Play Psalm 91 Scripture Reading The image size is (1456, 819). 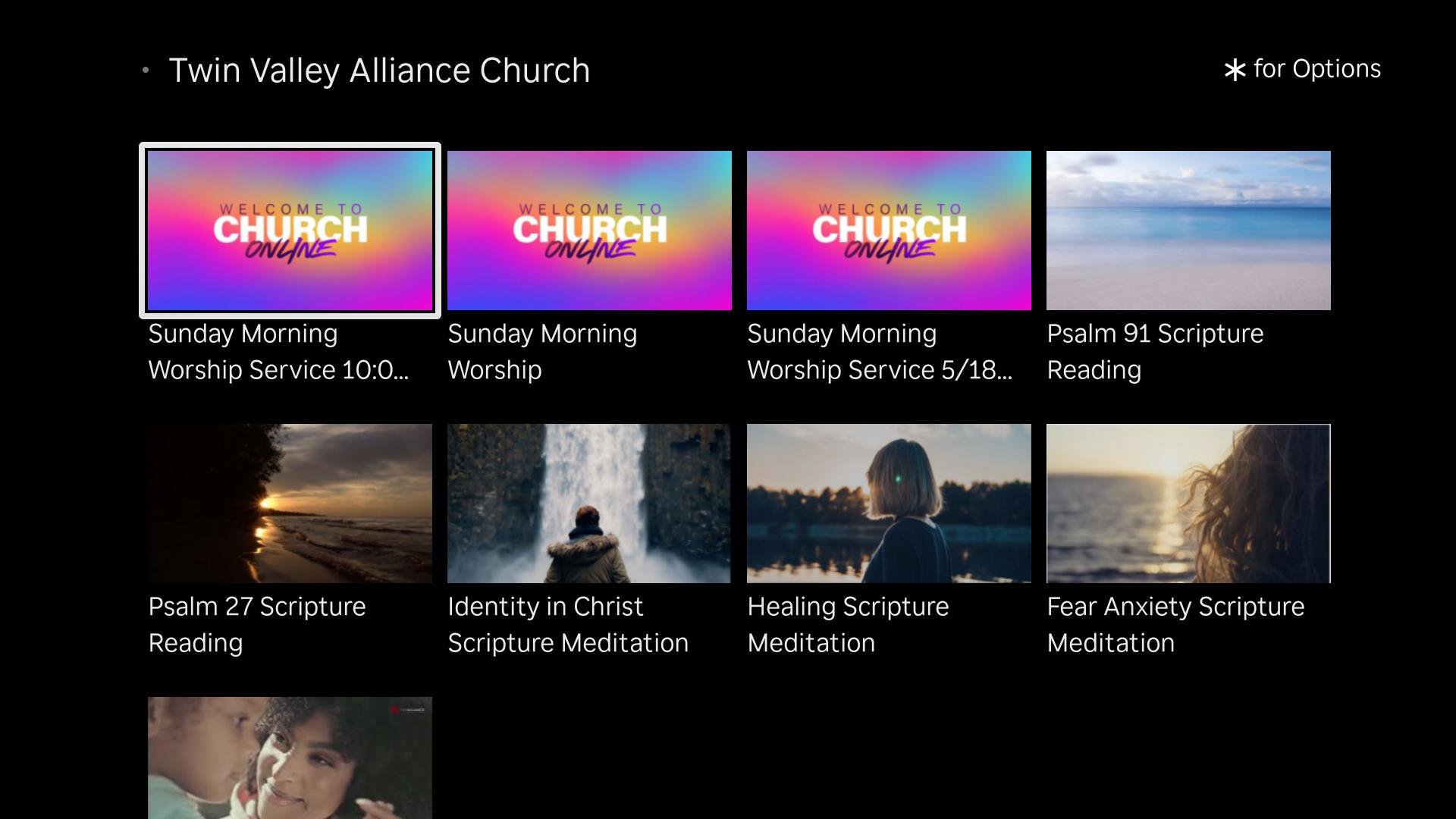coord(1188,231)
